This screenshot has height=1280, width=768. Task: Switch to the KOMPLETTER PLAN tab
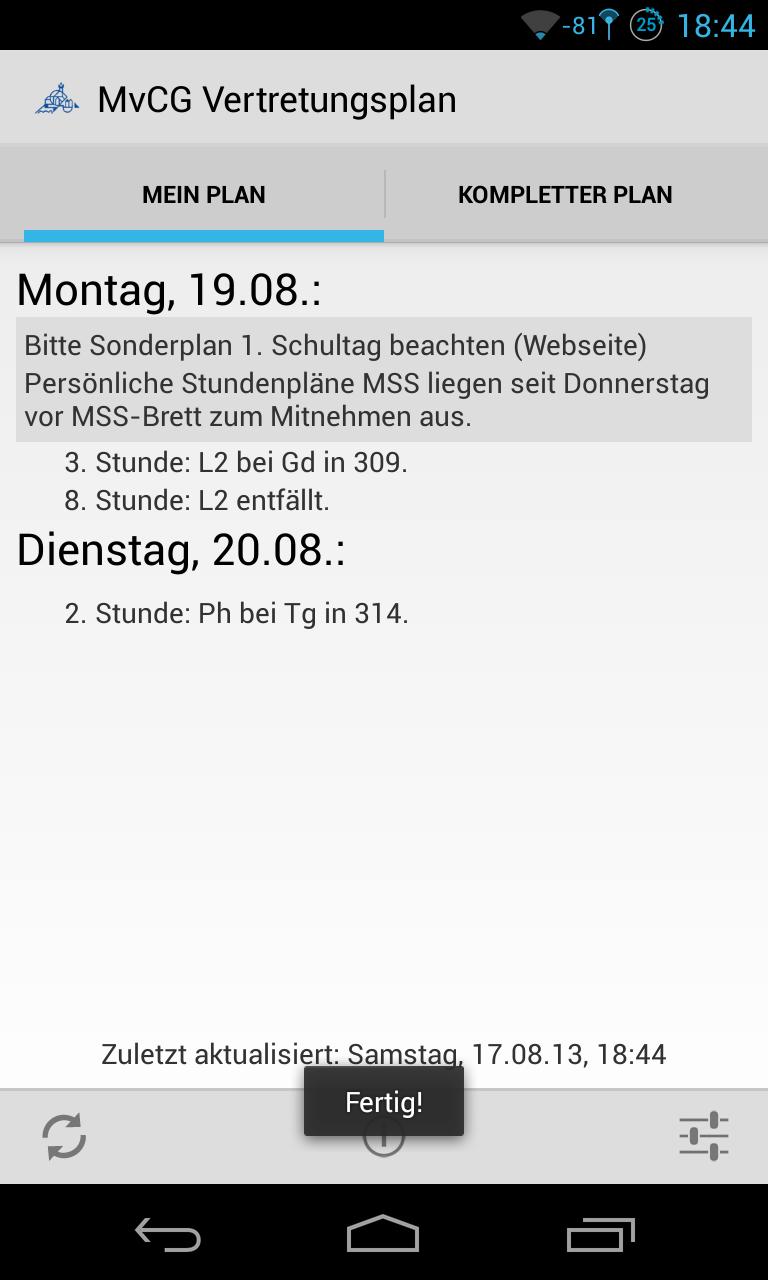[x=565, y=194]
